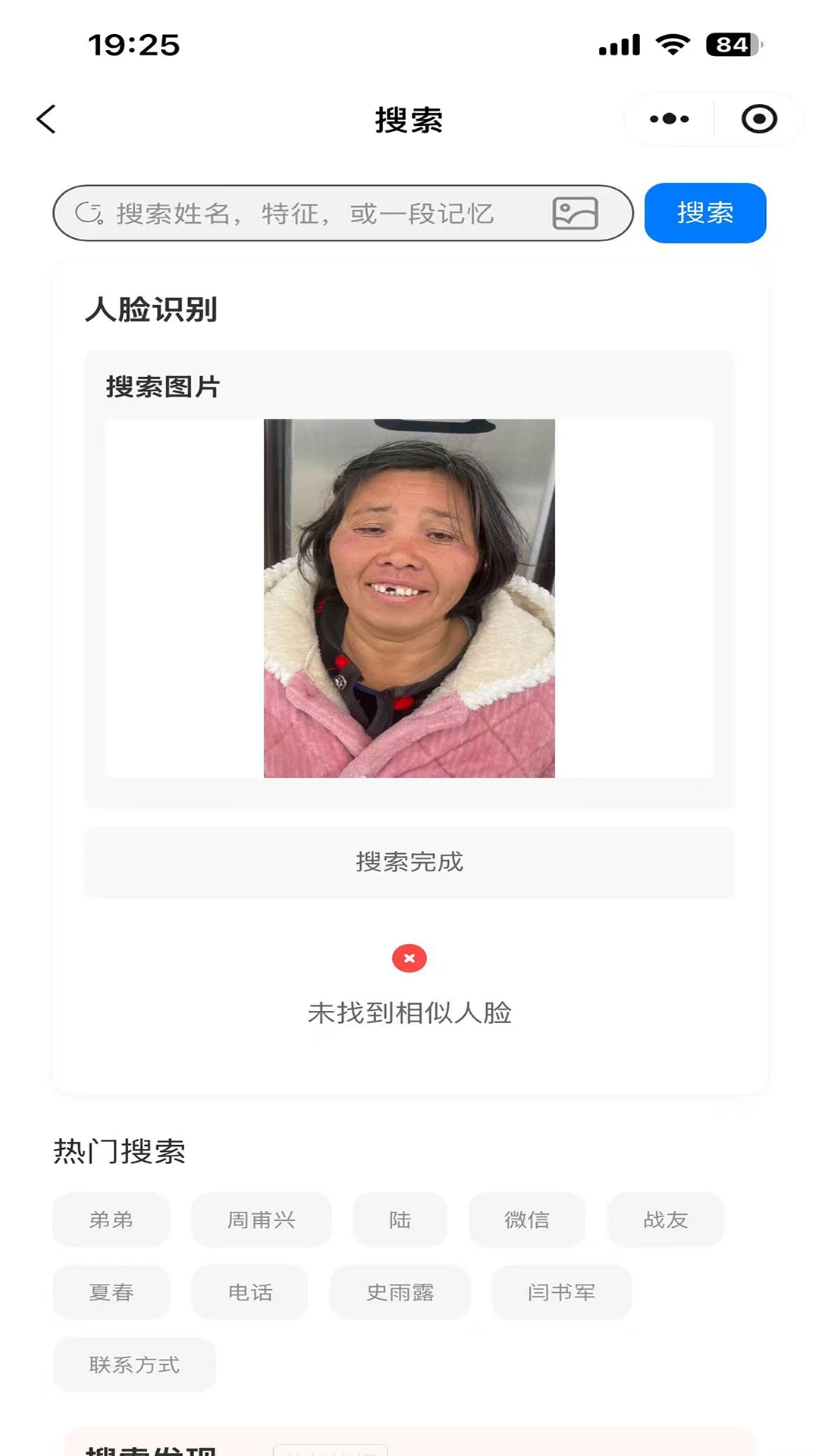Select the 夏春 hot search chip
This screenshot has width=819, height=1456.
(111, 1291)
